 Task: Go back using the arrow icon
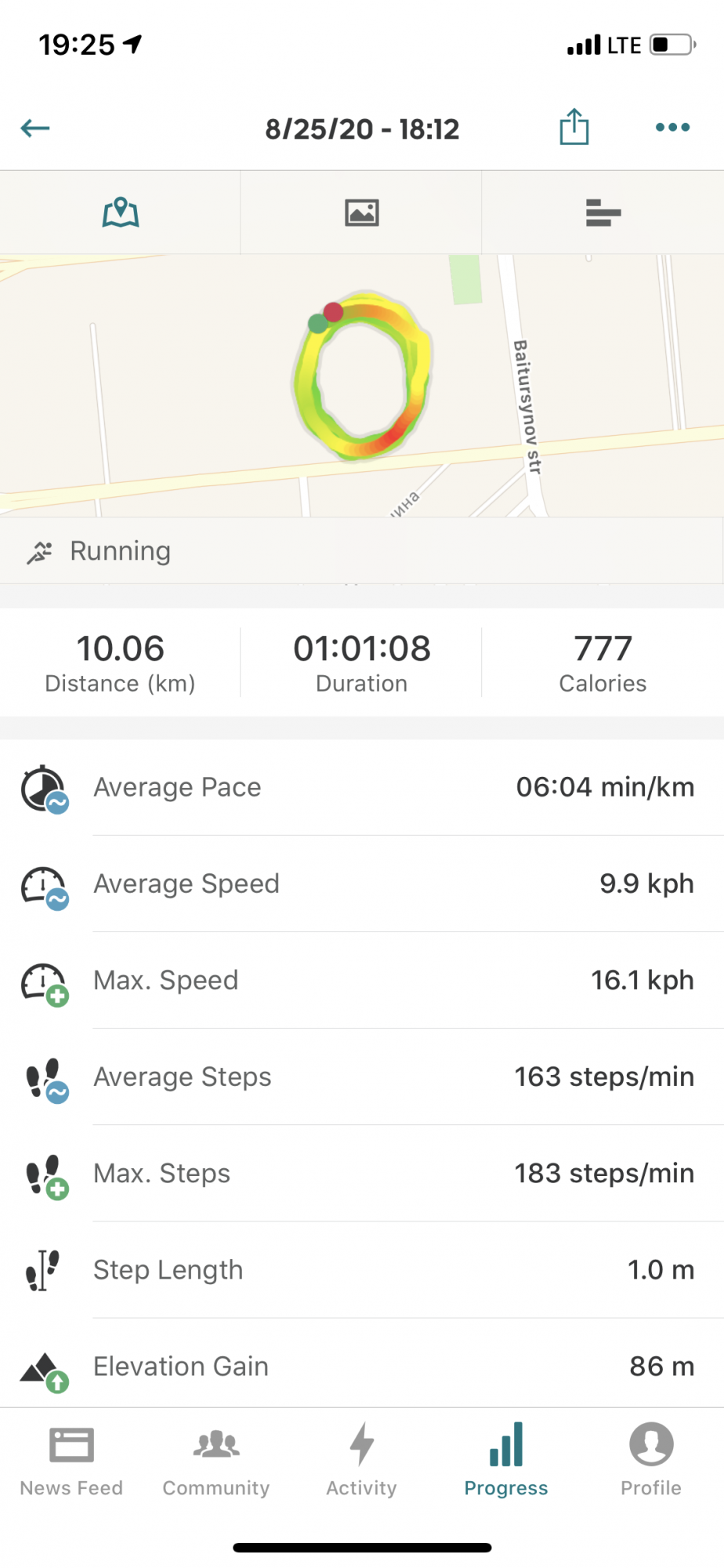point(35,128)
